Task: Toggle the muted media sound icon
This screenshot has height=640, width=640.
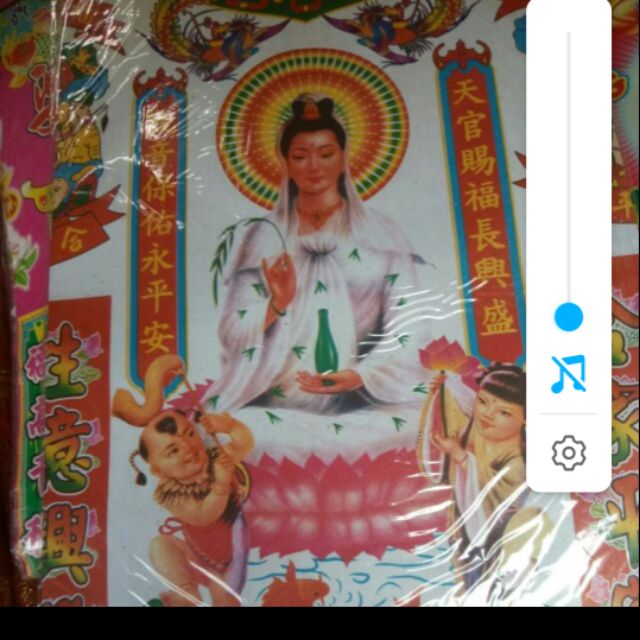Action: (569, 374)
